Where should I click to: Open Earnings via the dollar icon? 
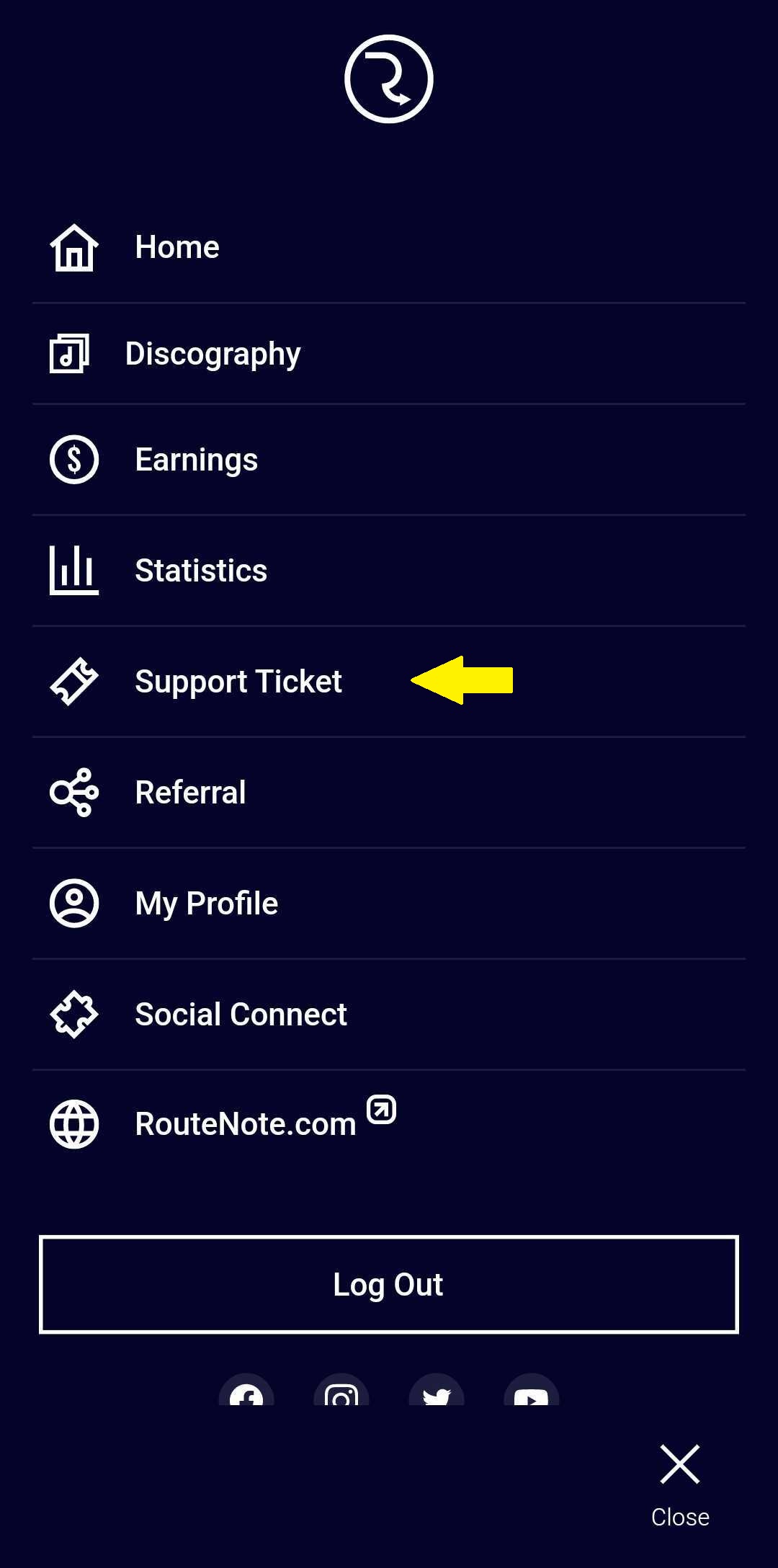pos(73,459)
